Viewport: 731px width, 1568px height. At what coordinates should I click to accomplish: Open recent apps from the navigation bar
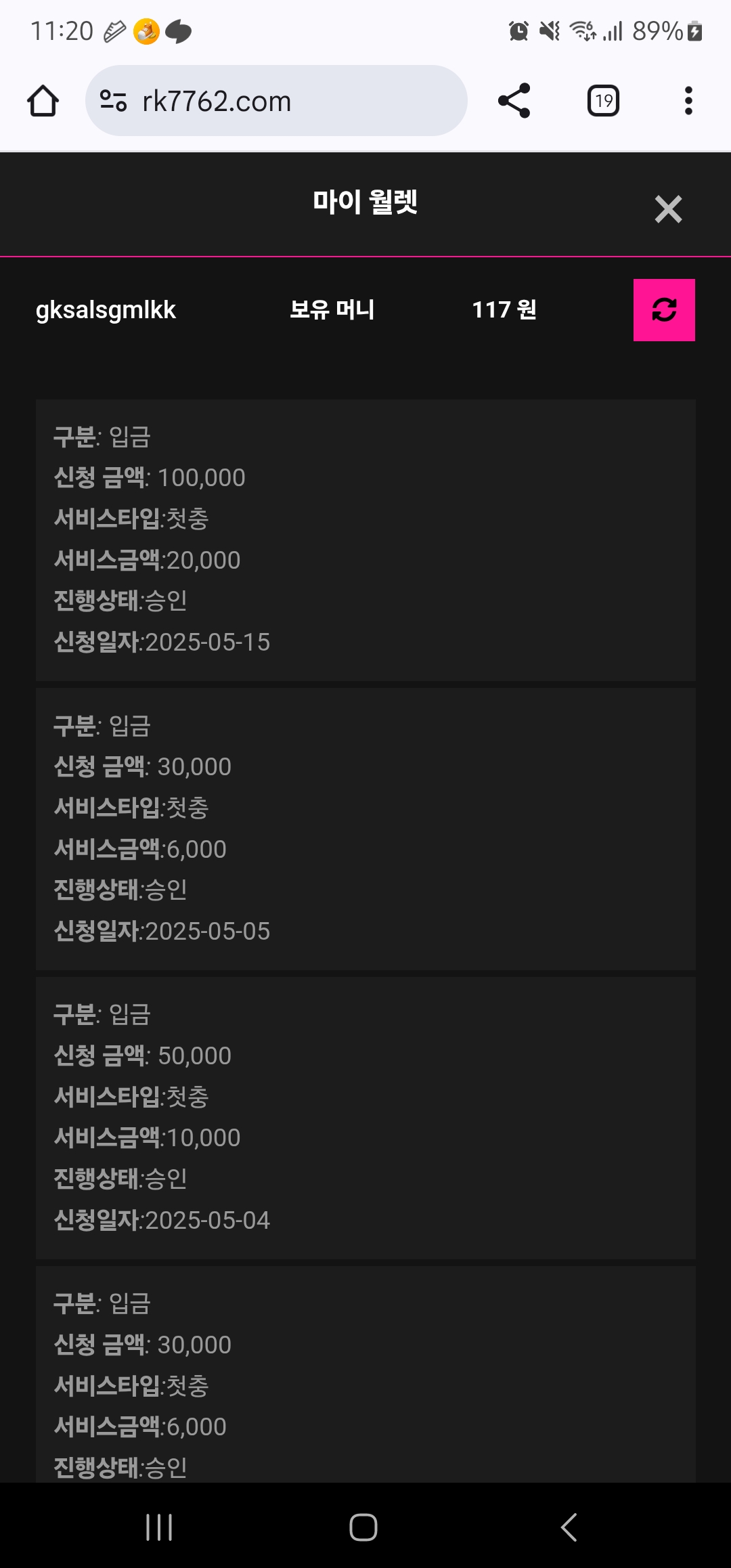tap(159, 1527)
